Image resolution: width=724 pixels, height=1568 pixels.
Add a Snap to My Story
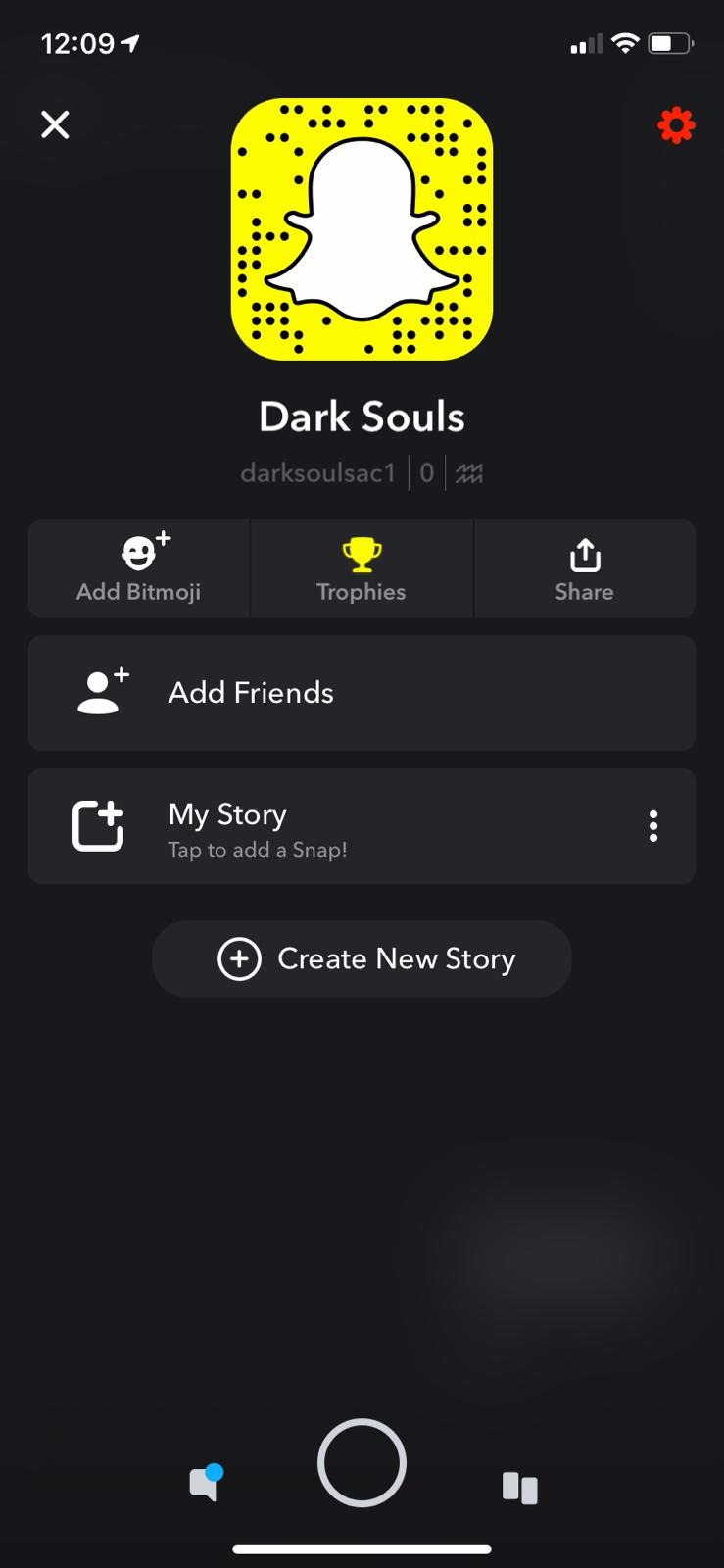pyautogui.click(x=333, y=826)
